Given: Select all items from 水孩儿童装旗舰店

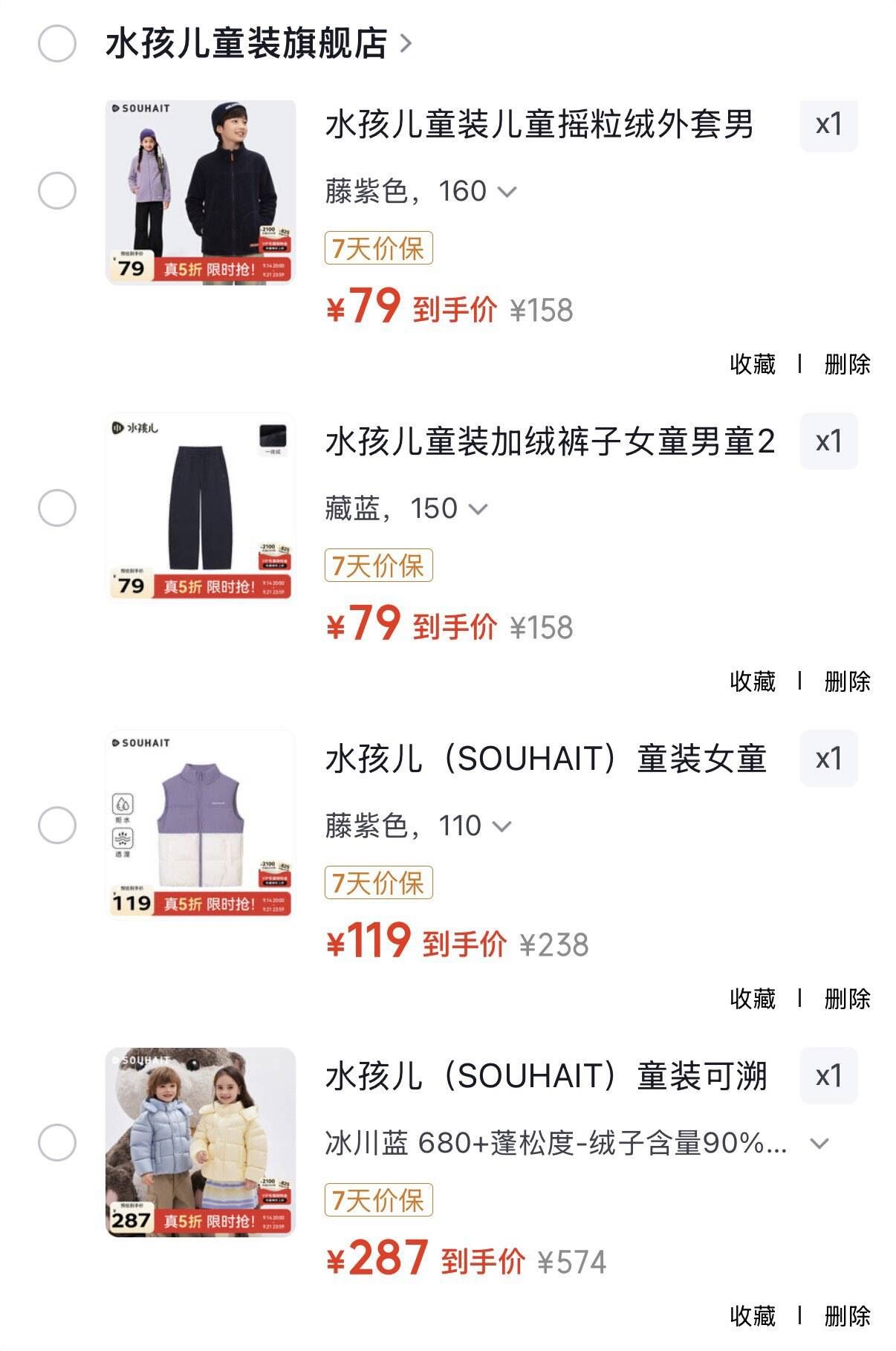Looking at the screenshot, I should (x=57, y=43).
